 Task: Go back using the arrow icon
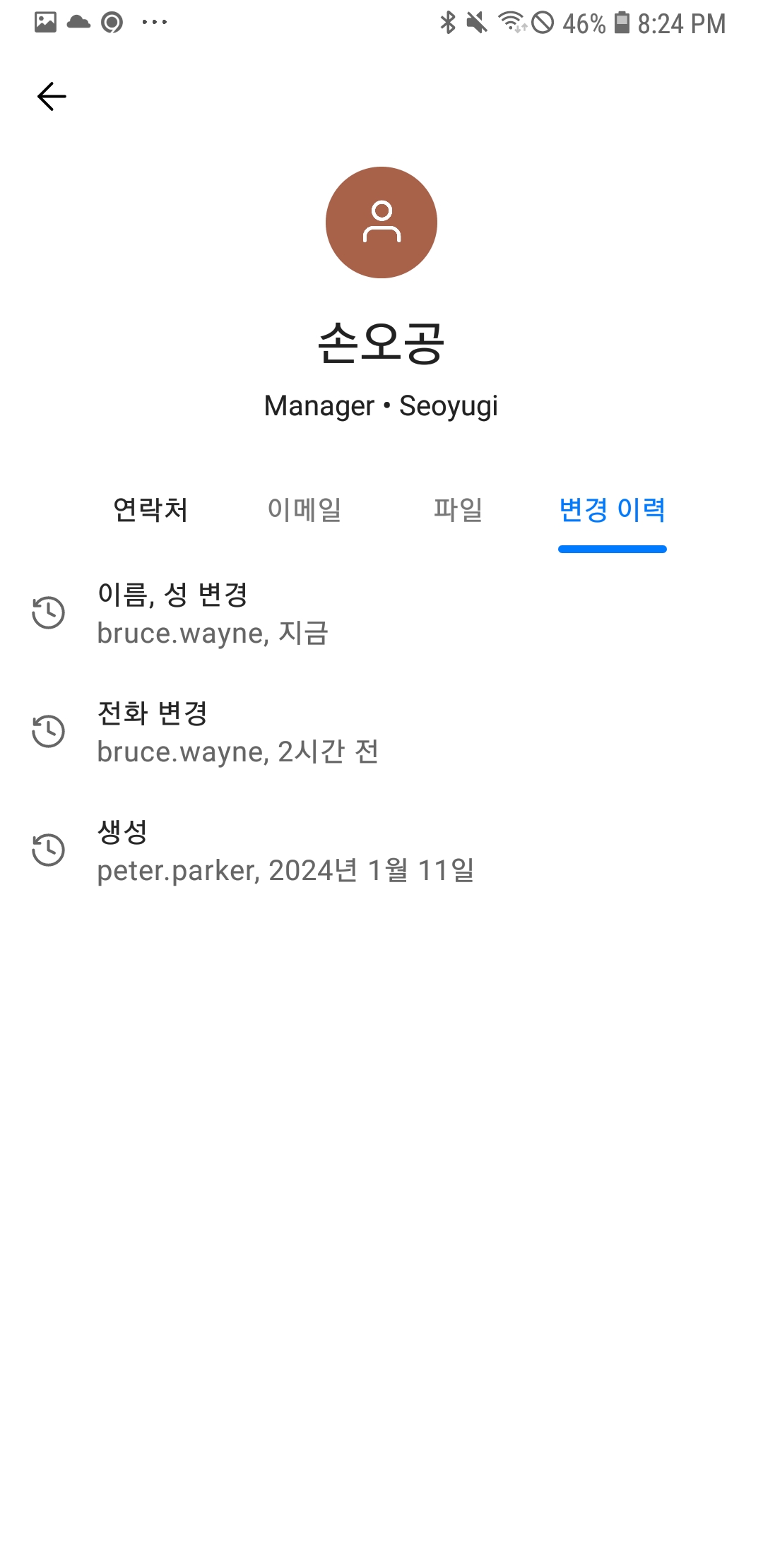coord(52,97)
